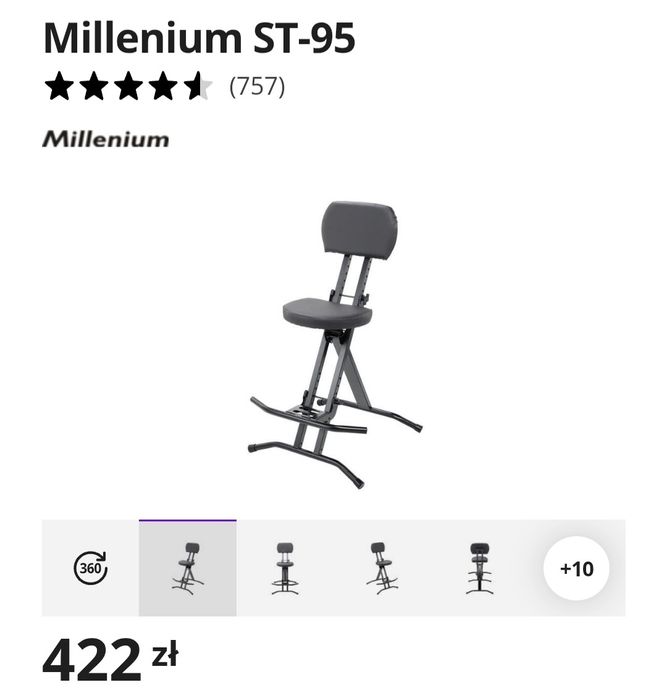Open the 757 customer reviews
Viewport: 667px width, 700px height.
pos(257,87)
